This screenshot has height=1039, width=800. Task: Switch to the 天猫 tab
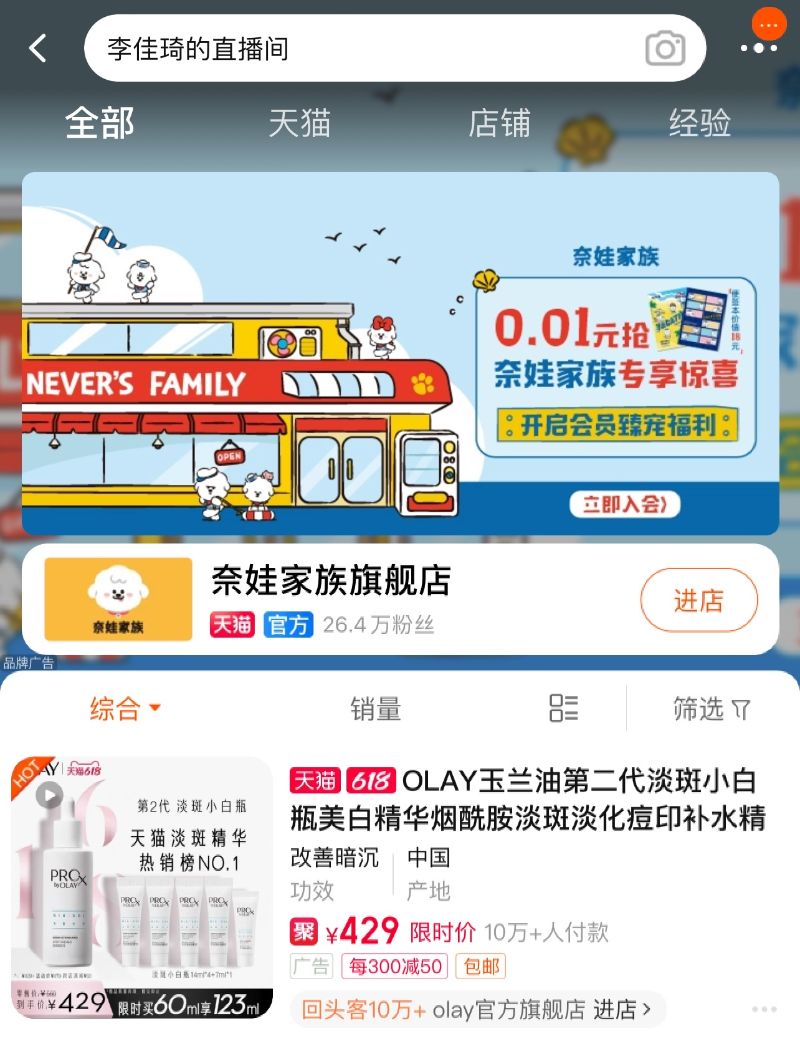[x=299, y=124]
